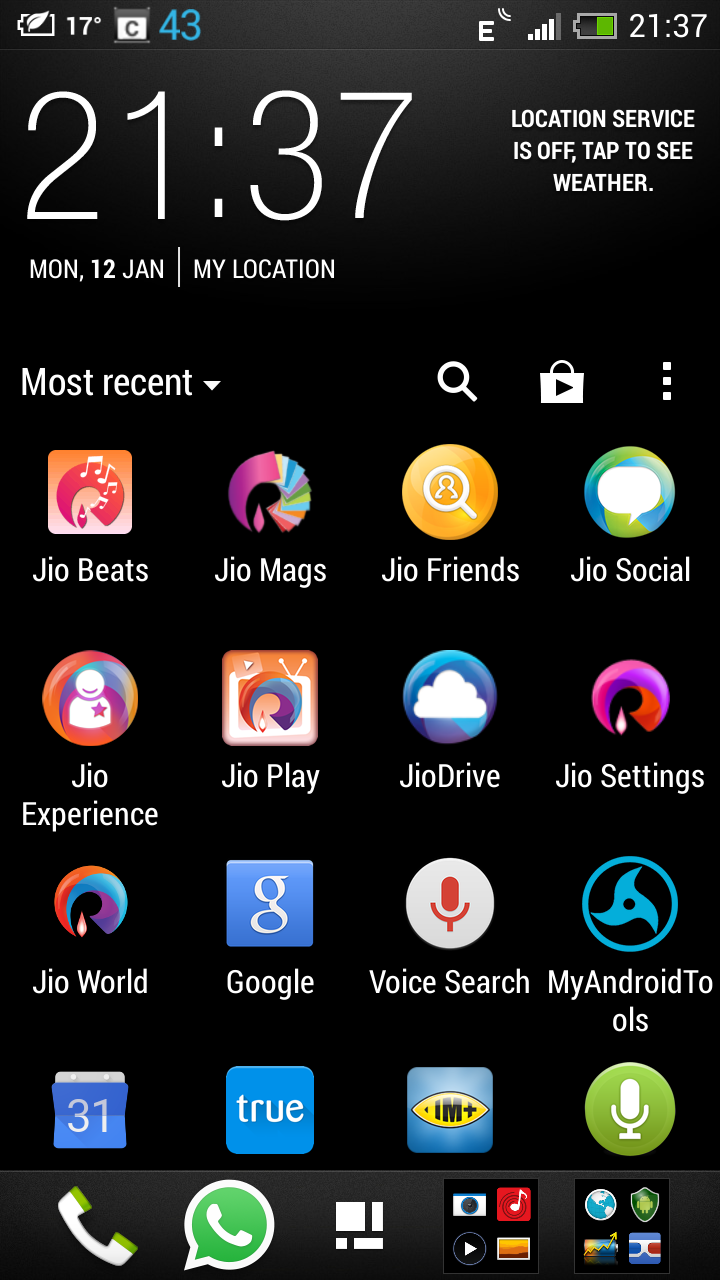Screen dimensions: 720x1280
Task: Open Jio Social app
Action: click(x=630, y=492)
